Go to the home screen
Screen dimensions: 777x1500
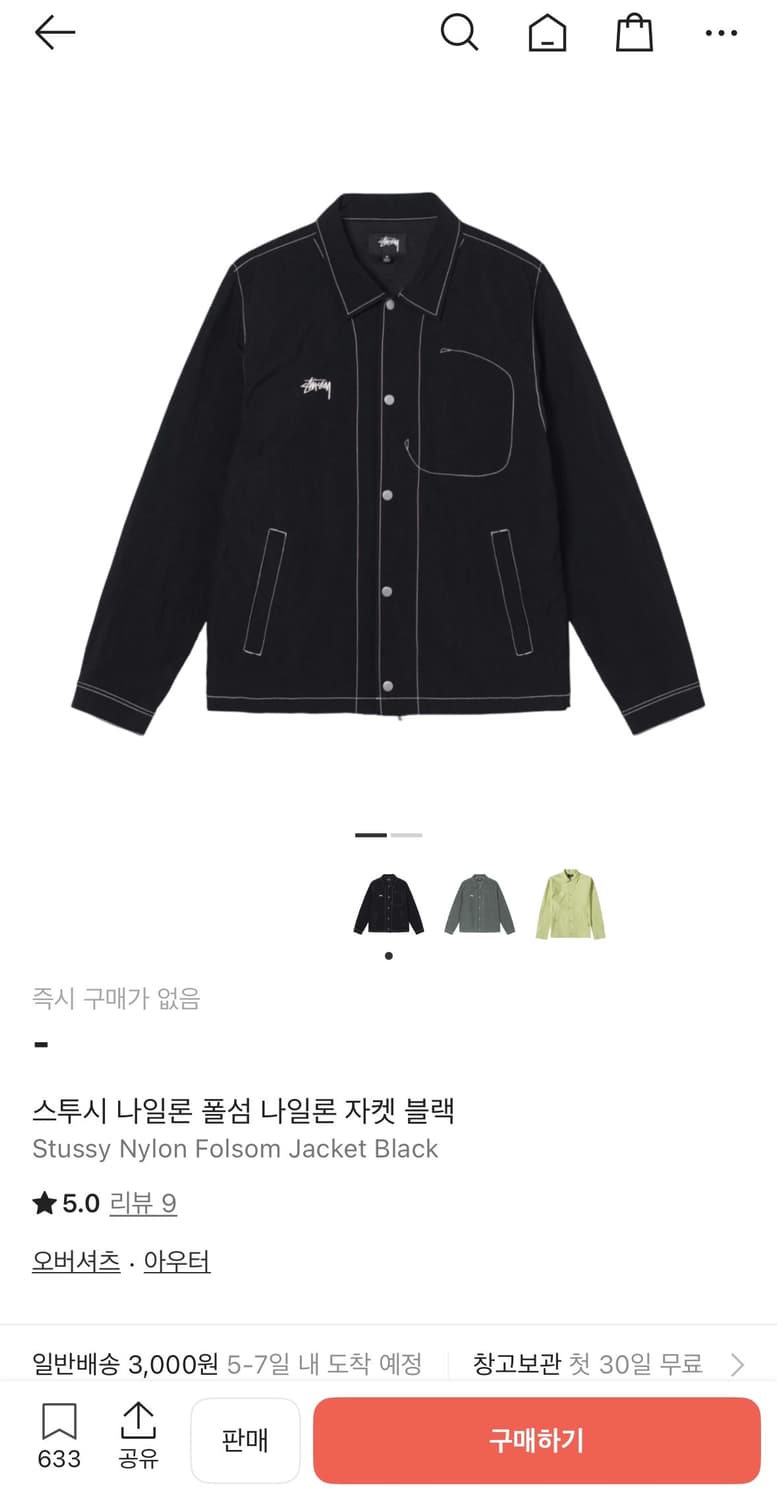tap(546, 32)
